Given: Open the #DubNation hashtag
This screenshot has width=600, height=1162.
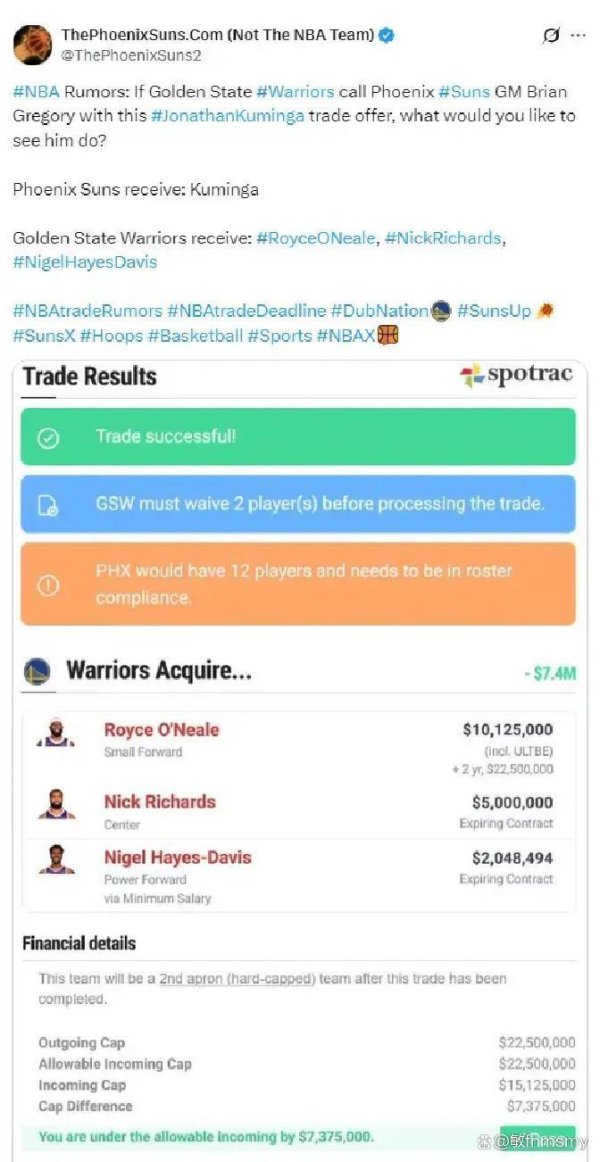Looking at the screenshot, I should 381,311.
